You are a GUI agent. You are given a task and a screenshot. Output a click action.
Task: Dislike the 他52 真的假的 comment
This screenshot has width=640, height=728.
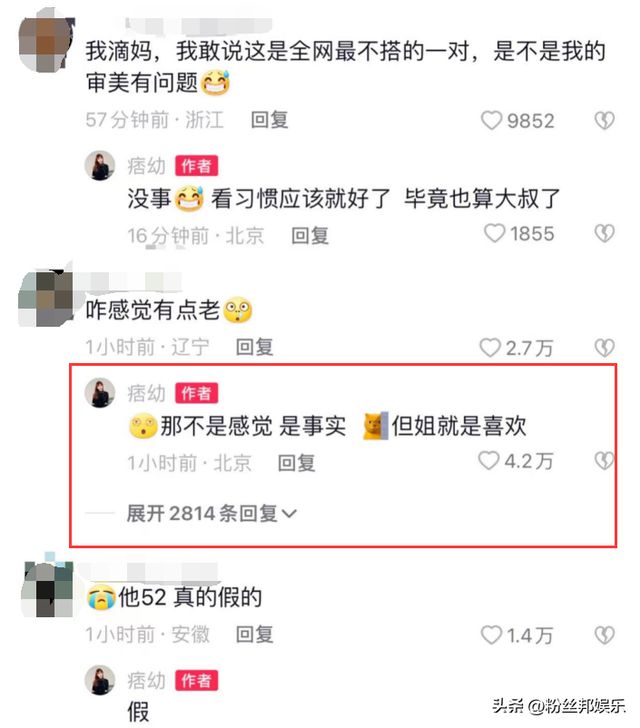tap(604, 634)
